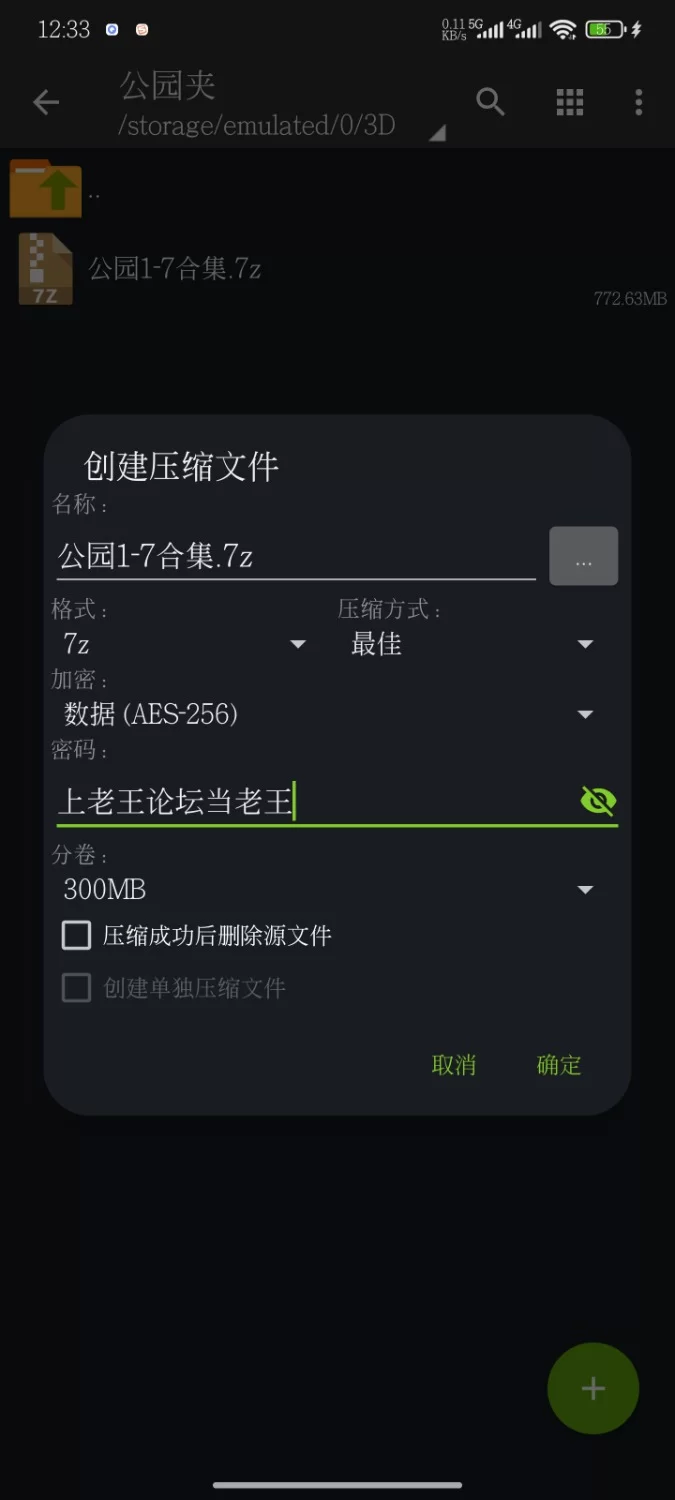Toggle password visibility eye icon
The image size is (675, 1500).
[x=598, y=801]
